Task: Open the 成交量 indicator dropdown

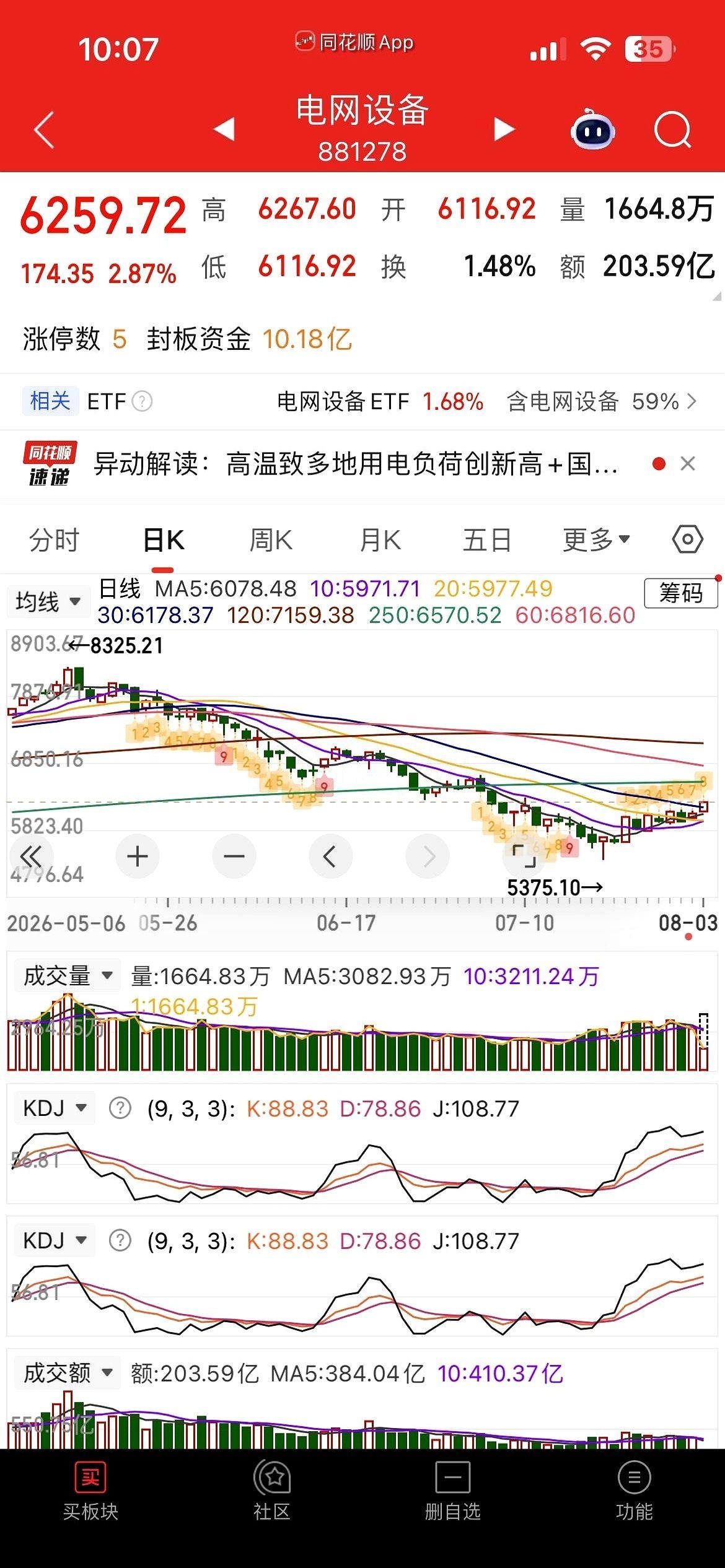Action: pos(68,976)
